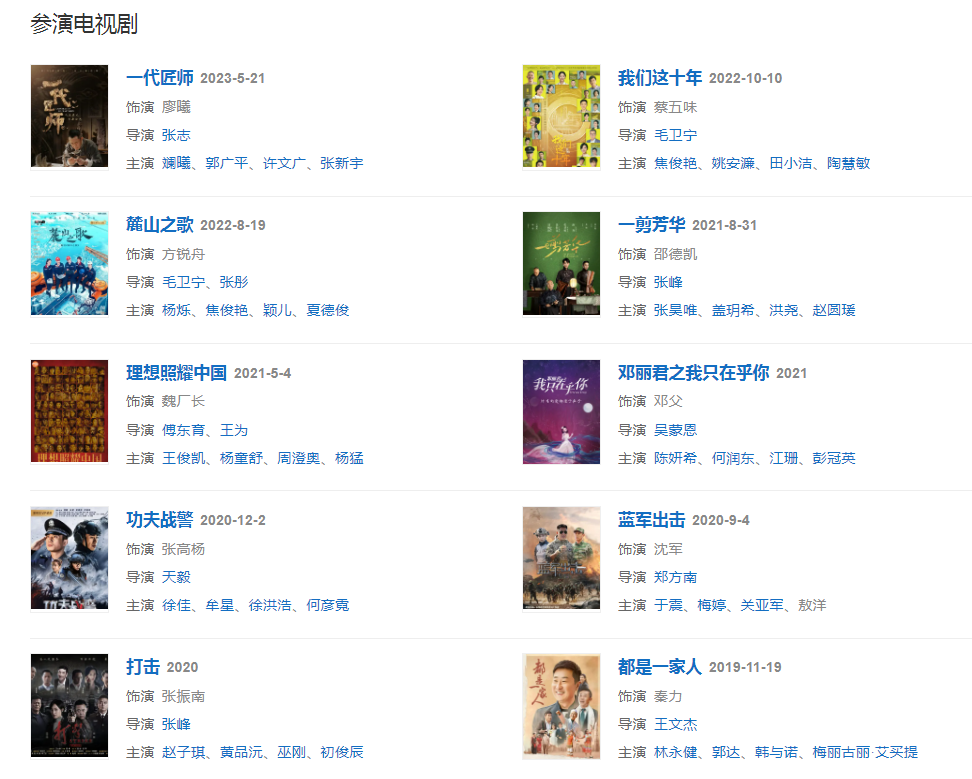Open the 打击 title link
The height and width of the screenshot is (779, 972).
pos(143,667)
